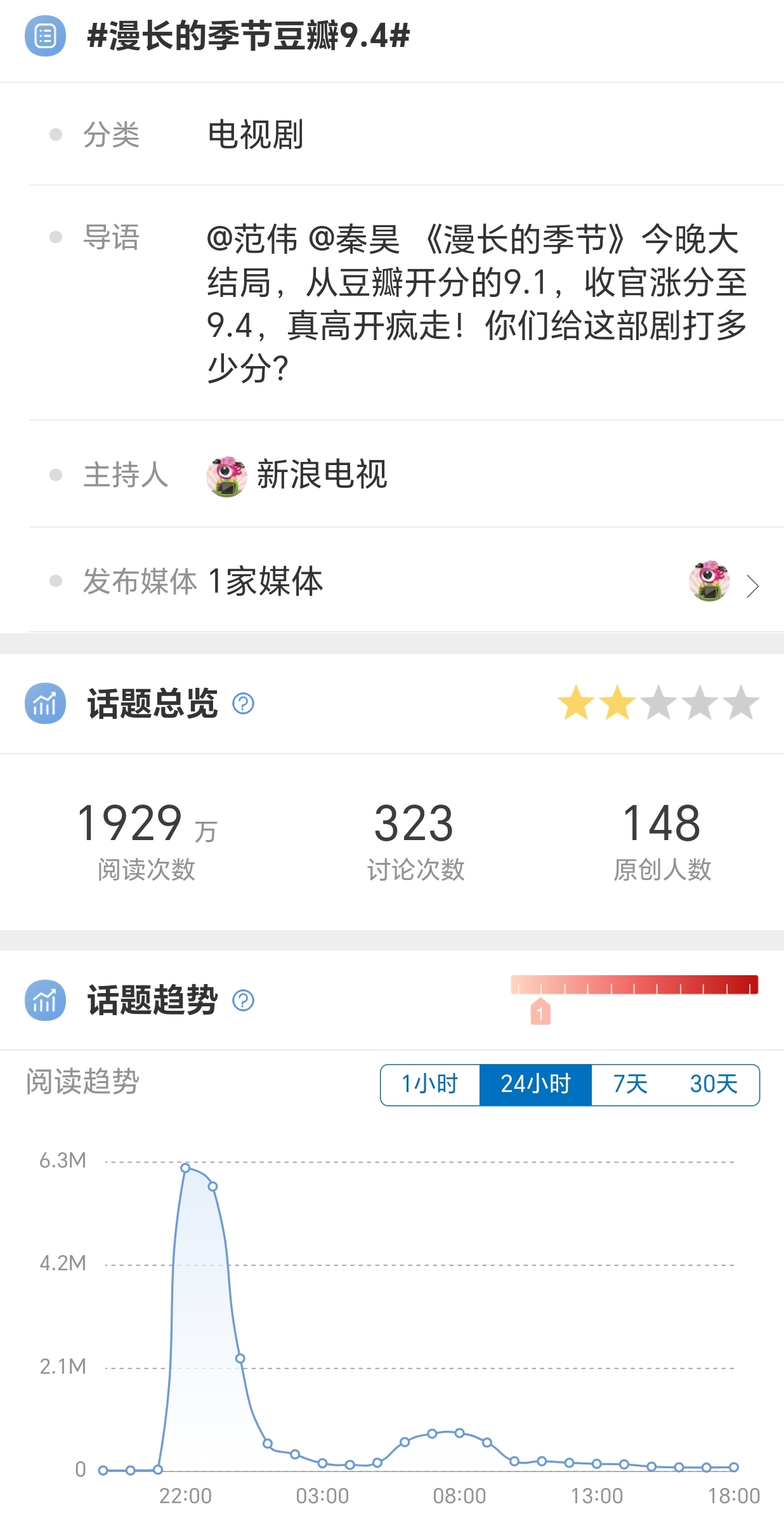Switch to the 30天 trend view

714,1084
